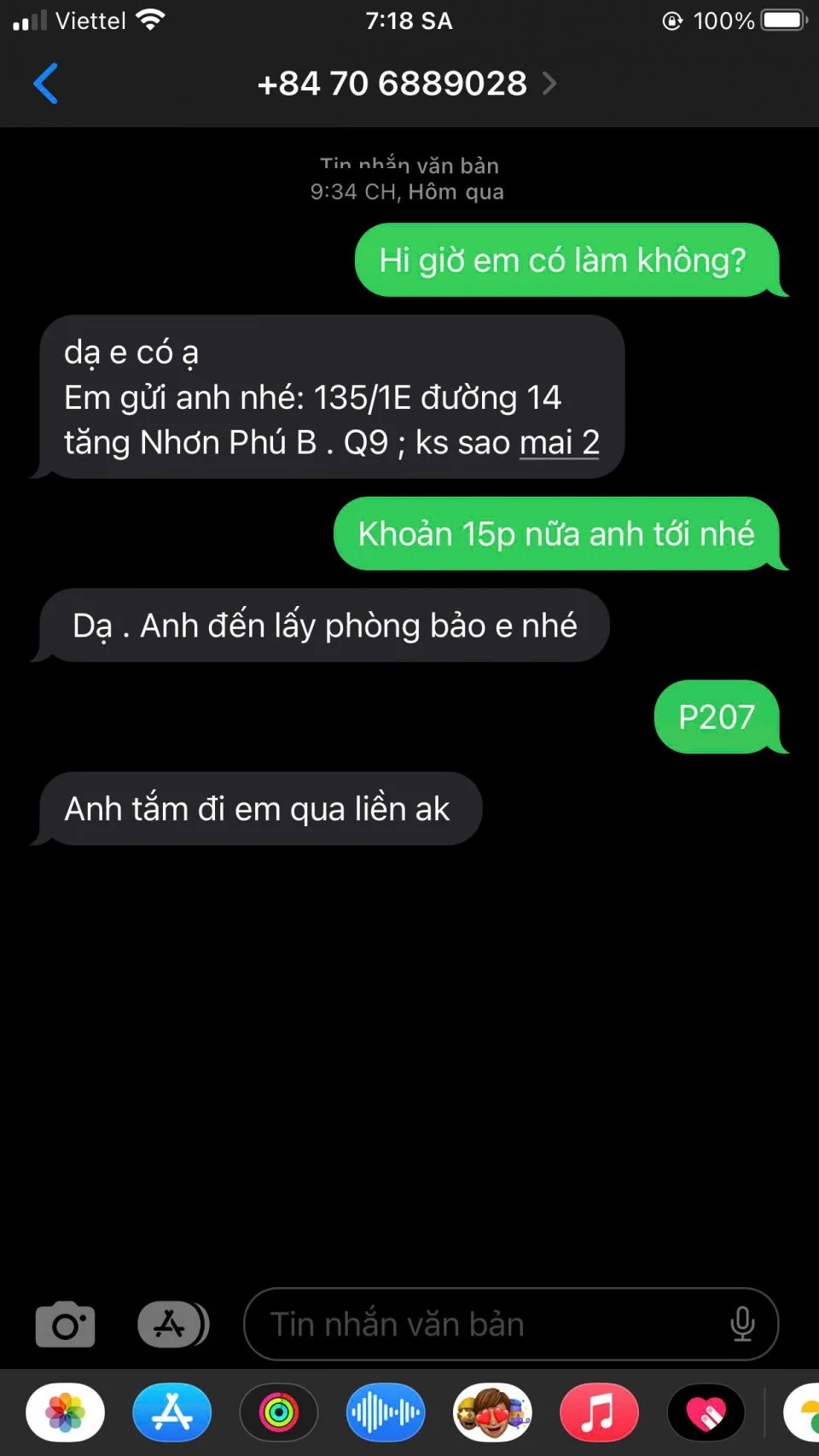The image size is (819, 1456).
Task: Open the Fitness activity rings app
Action: coord(279,1412)
